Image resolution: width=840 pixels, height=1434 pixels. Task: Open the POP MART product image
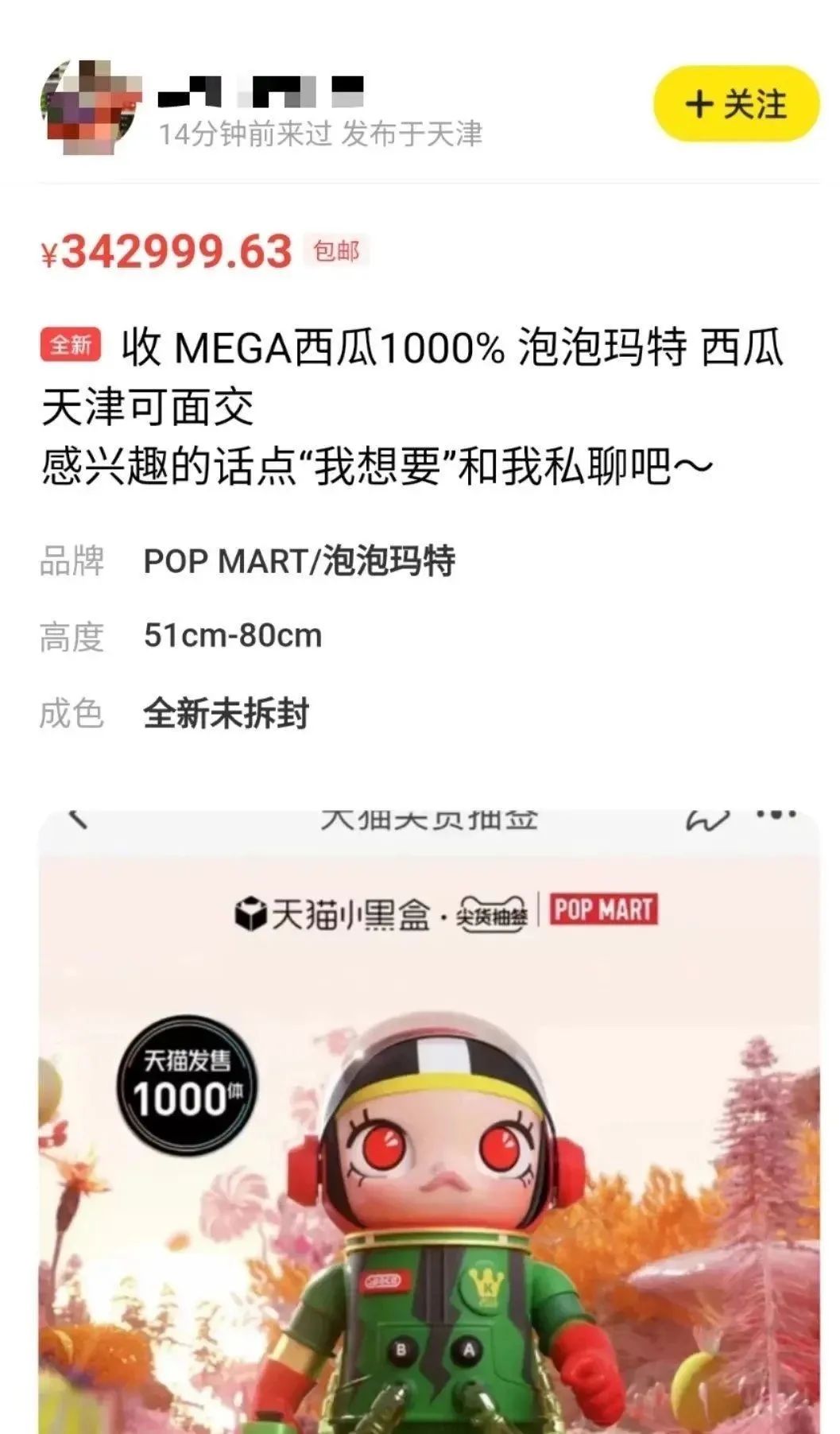pos(428,1121)
